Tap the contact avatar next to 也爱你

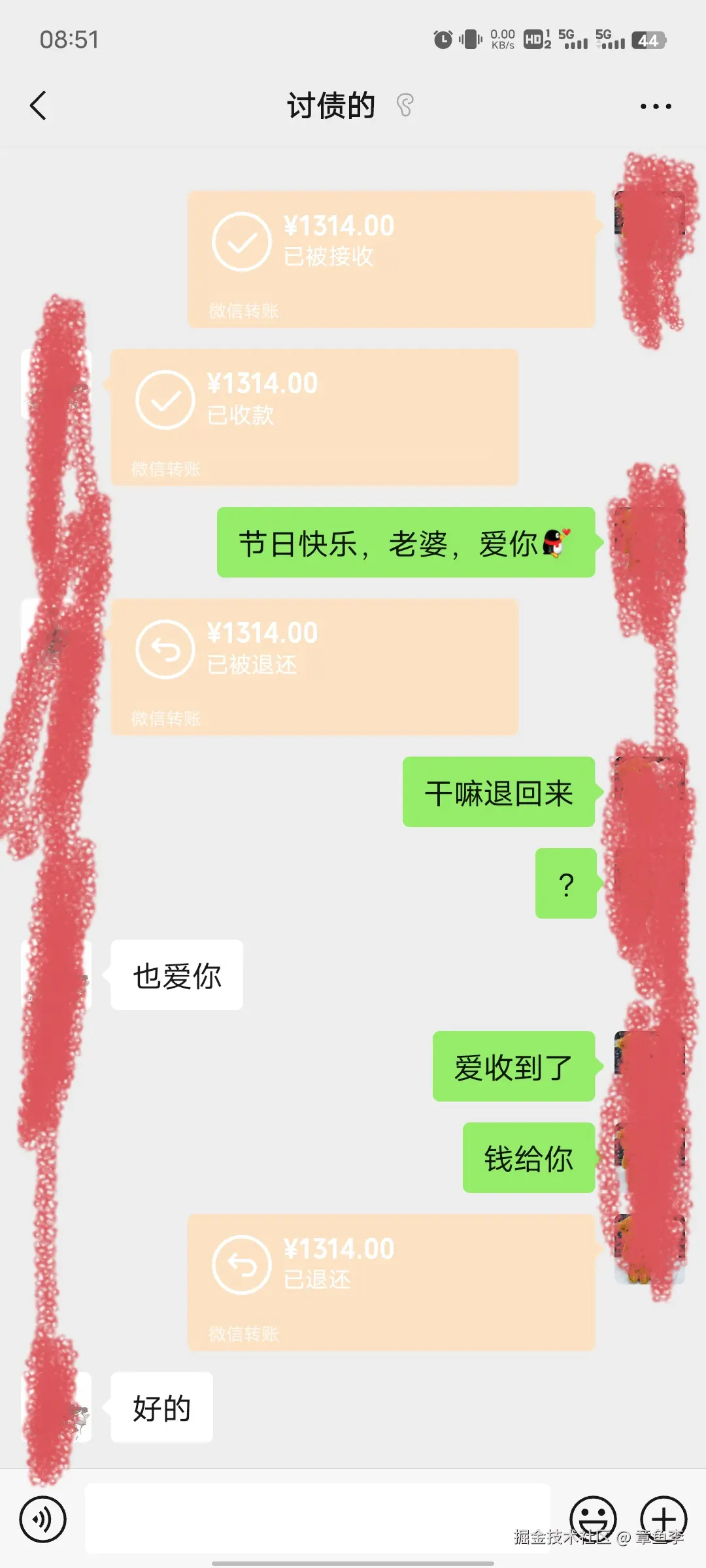point(56,975)
